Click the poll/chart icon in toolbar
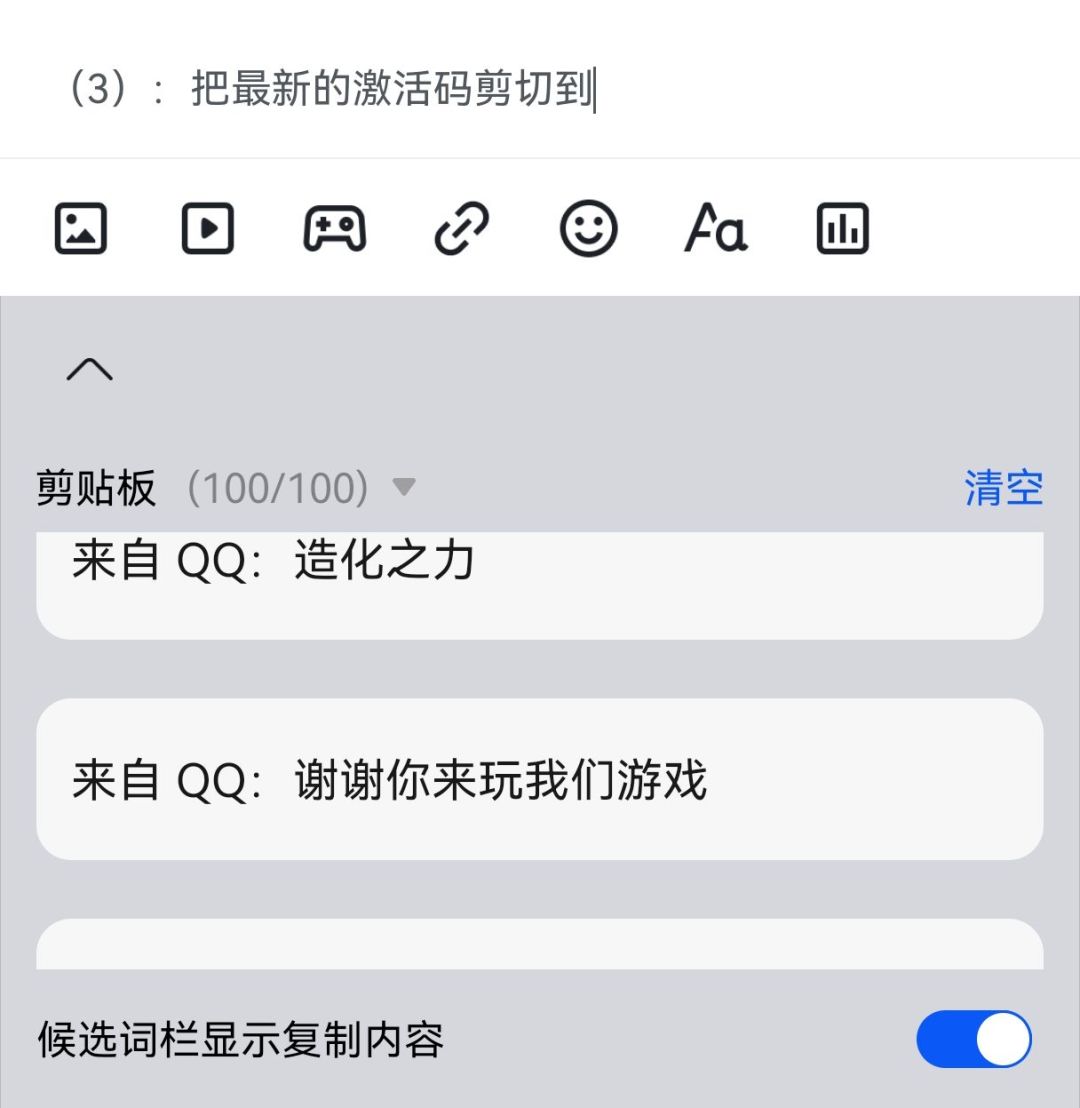Image resolution: width=1080 pixels, height=1108 pixels. click(x=843, y=228)
